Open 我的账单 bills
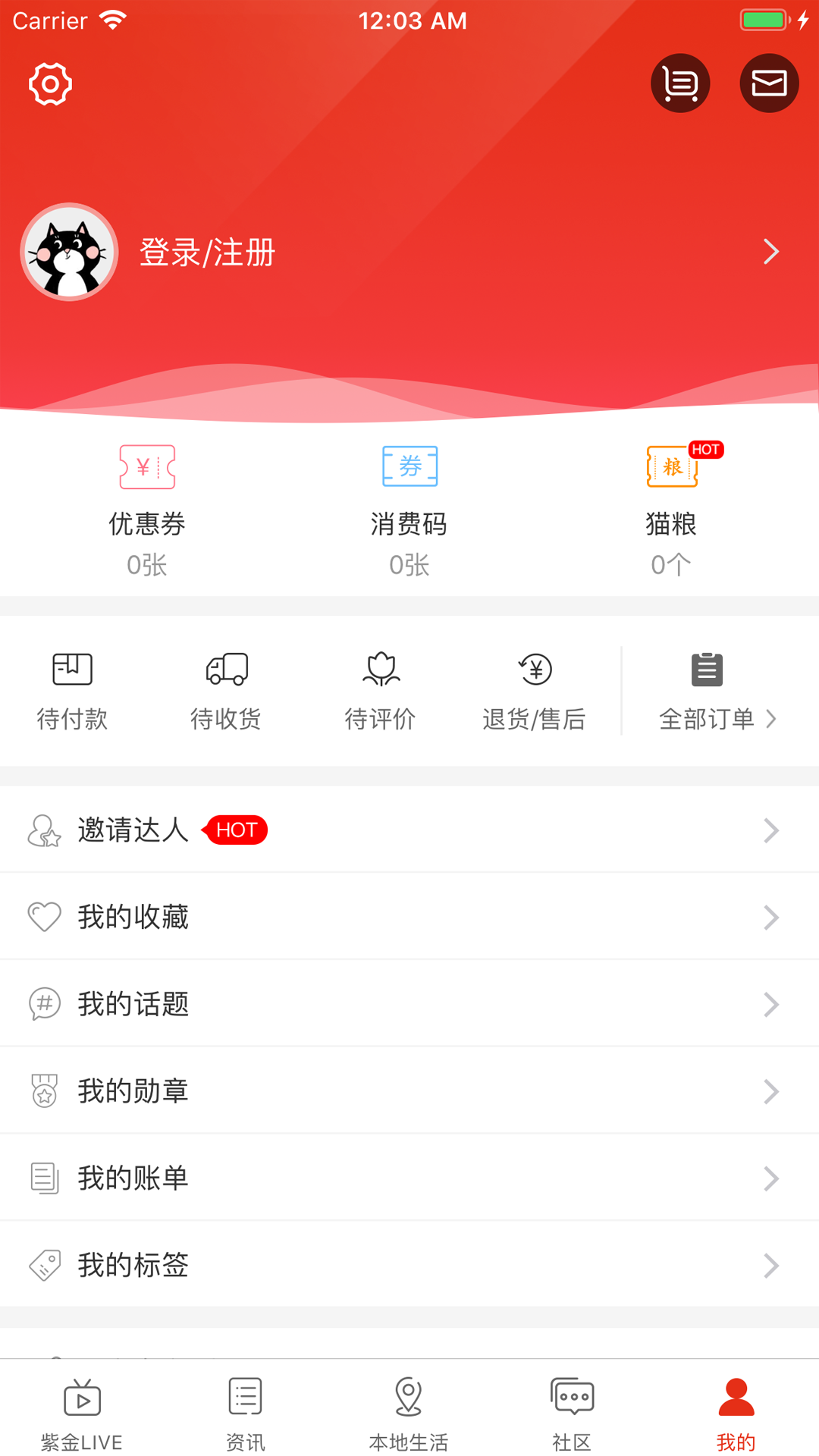The image size is (819, 1456). tap(409, 1178)
